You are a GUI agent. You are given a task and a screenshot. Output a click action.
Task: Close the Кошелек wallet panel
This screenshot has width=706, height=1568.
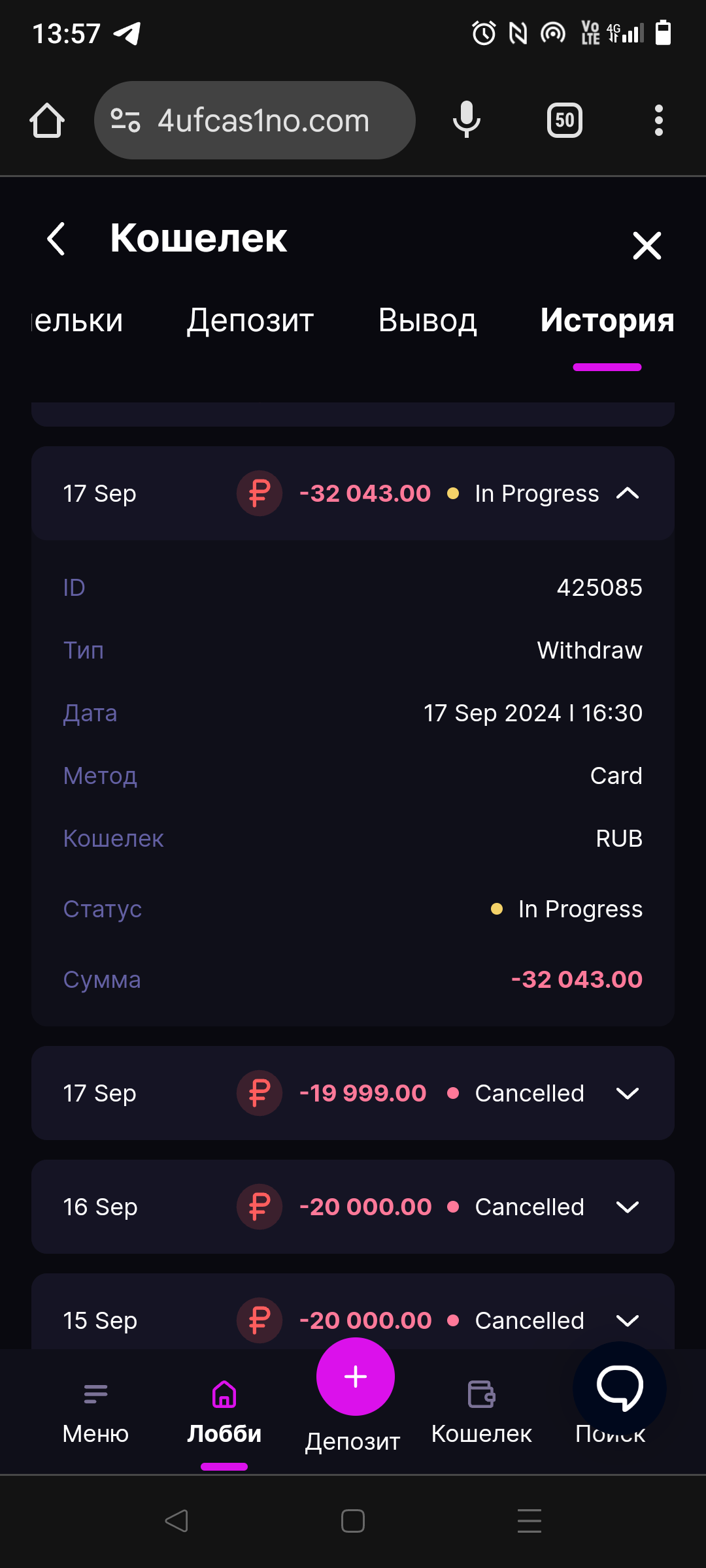pyautogui.click(x=647, y=246)
